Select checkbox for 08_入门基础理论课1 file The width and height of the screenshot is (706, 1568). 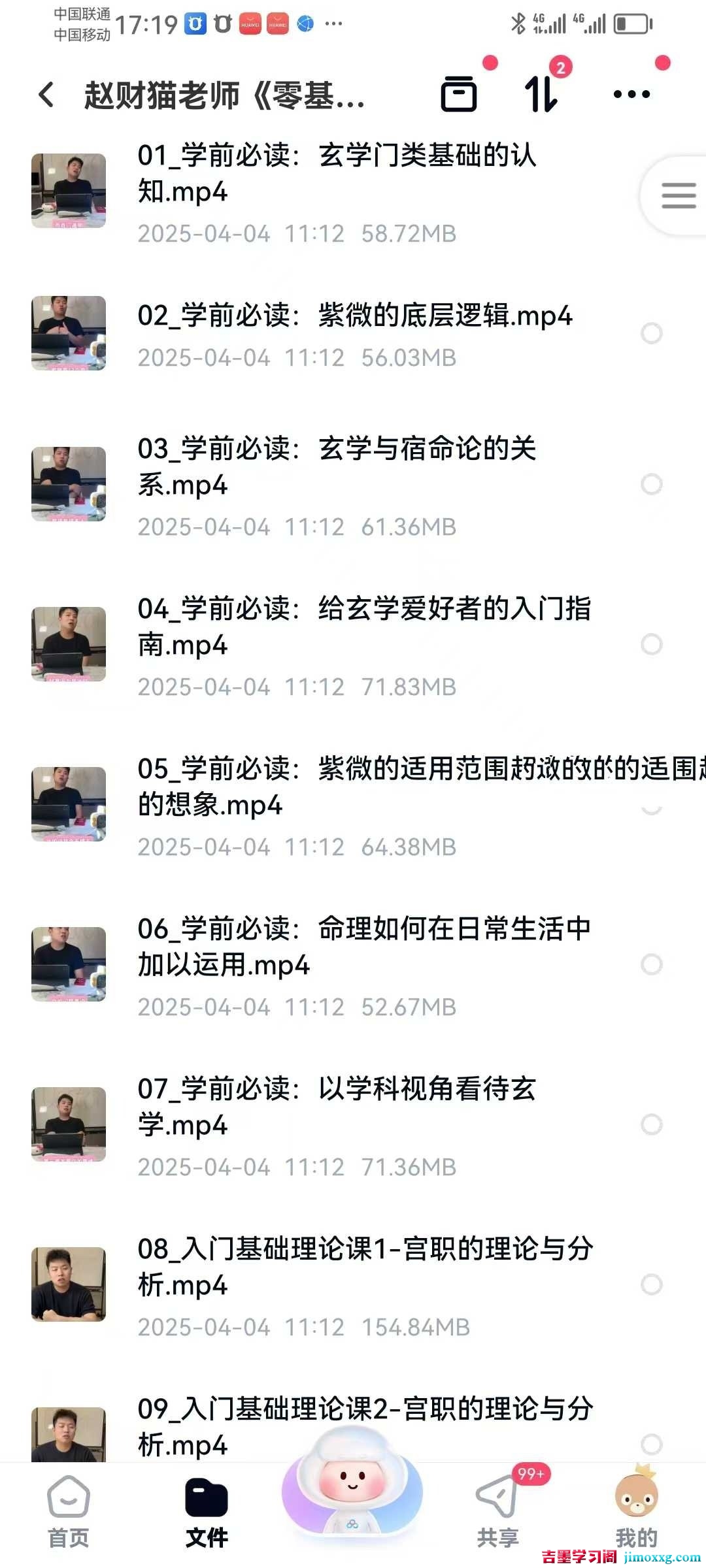pyautogui.click(x=652, y=1284)
